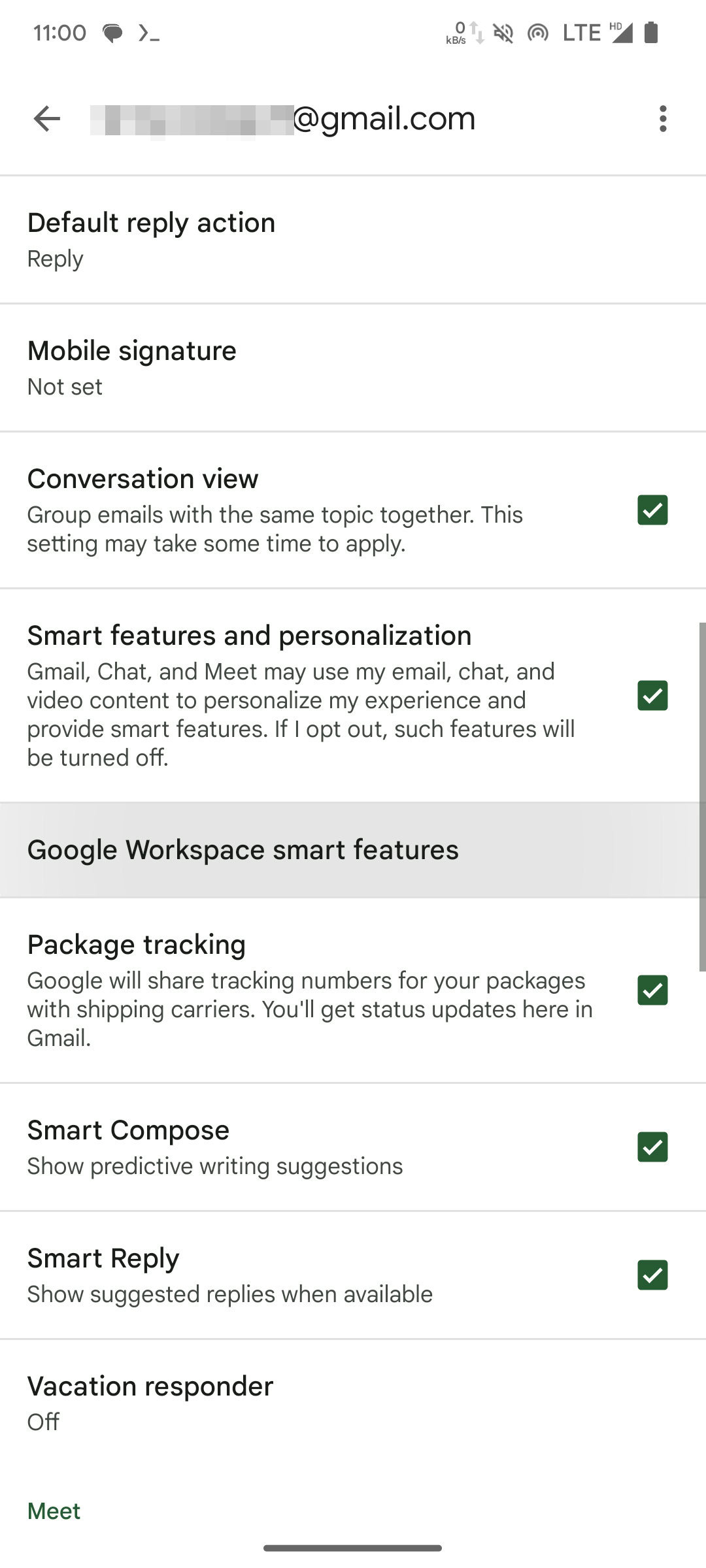Screen dimensions: 706x1568
Task: Open Vacation responder settings
Action: point(353,1403)
